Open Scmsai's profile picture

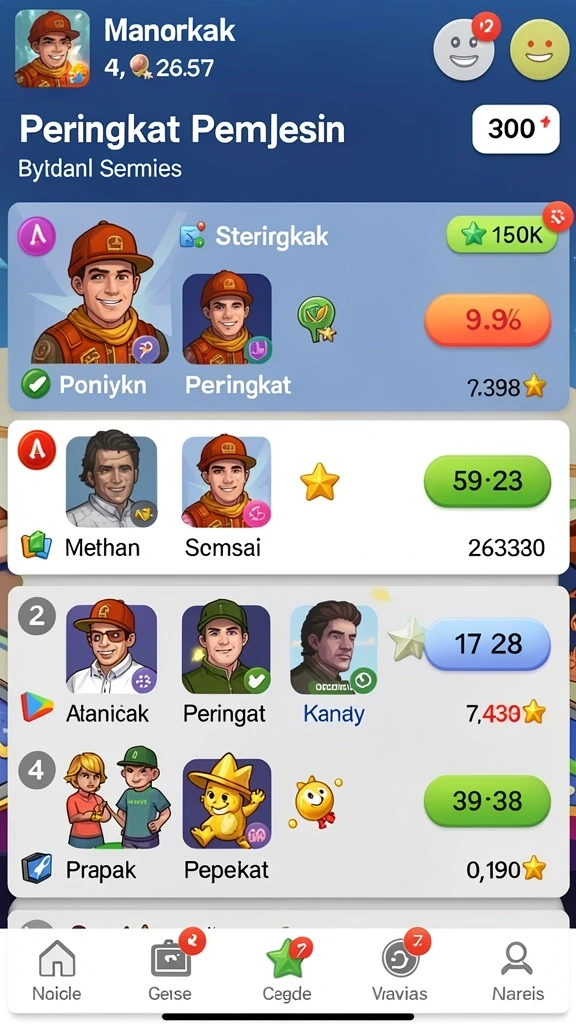(227, 481)
